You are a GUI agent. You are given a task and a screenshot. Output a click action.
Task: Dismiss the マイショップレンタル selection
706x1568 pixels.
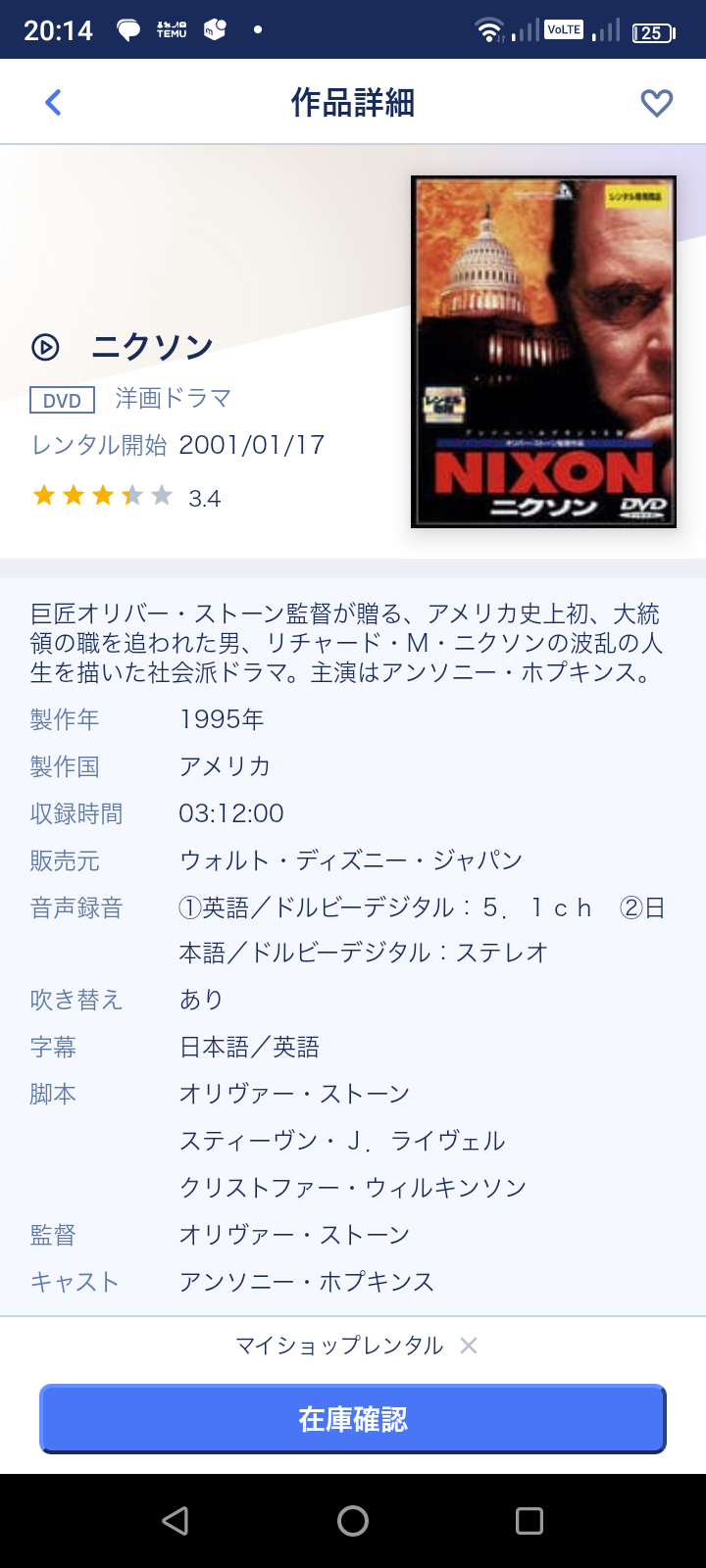click(469, 1346)
